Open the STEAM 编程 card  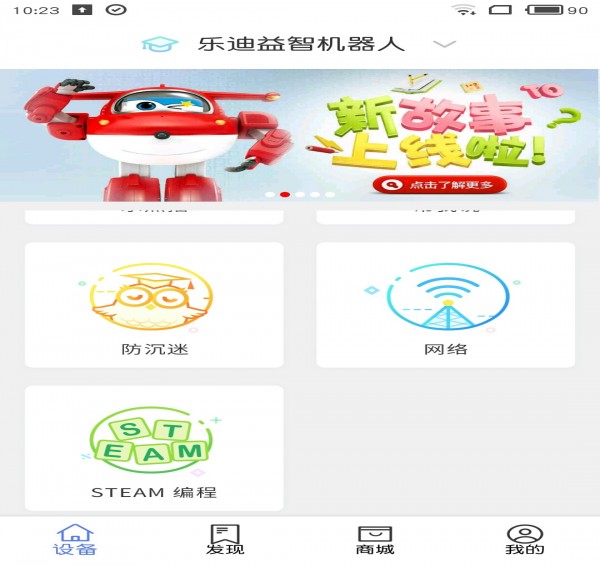pyautogui.click(x=154, y=448)
